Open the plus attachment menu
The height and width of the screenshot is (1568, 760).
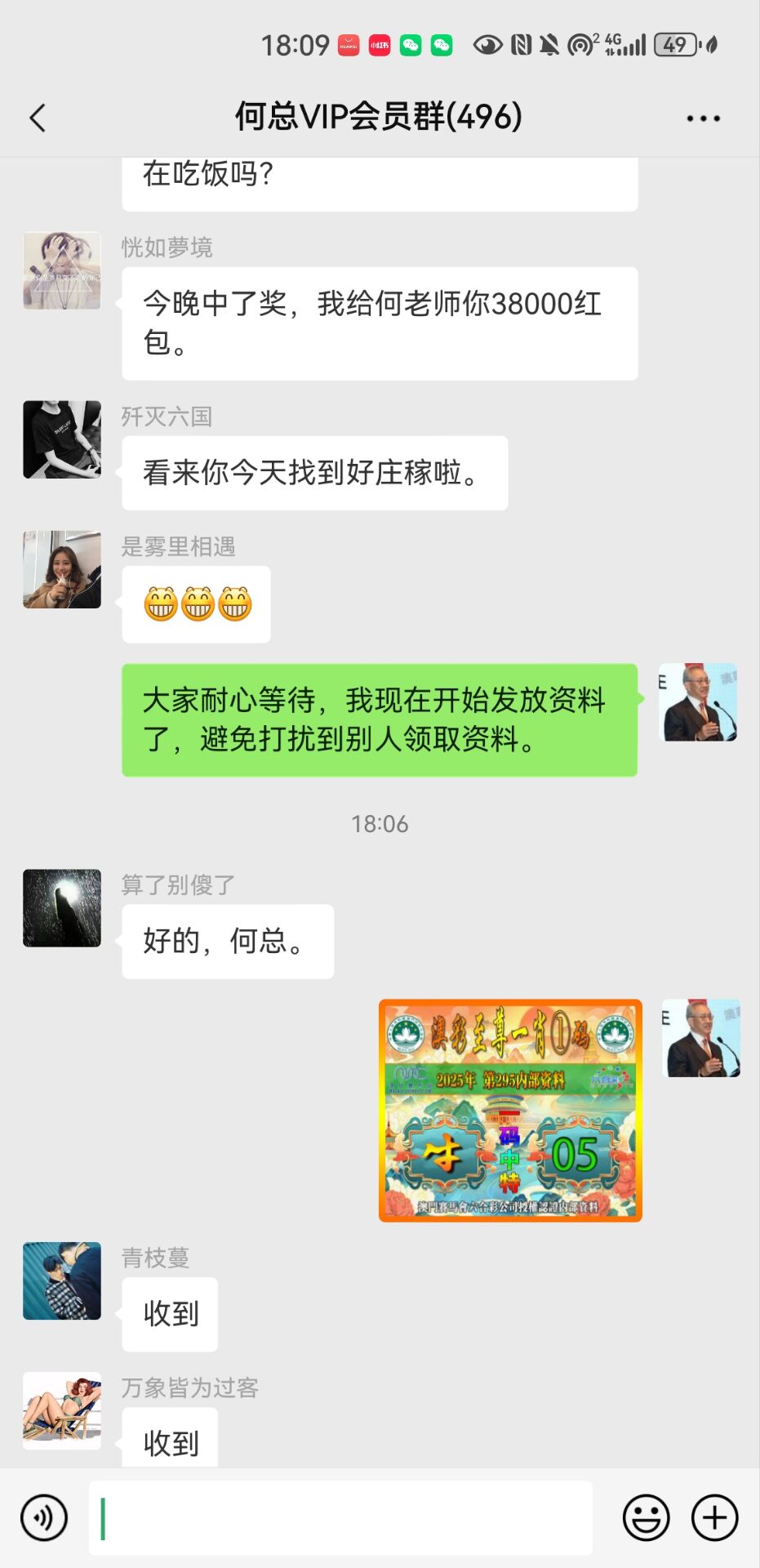(714, 1517)
